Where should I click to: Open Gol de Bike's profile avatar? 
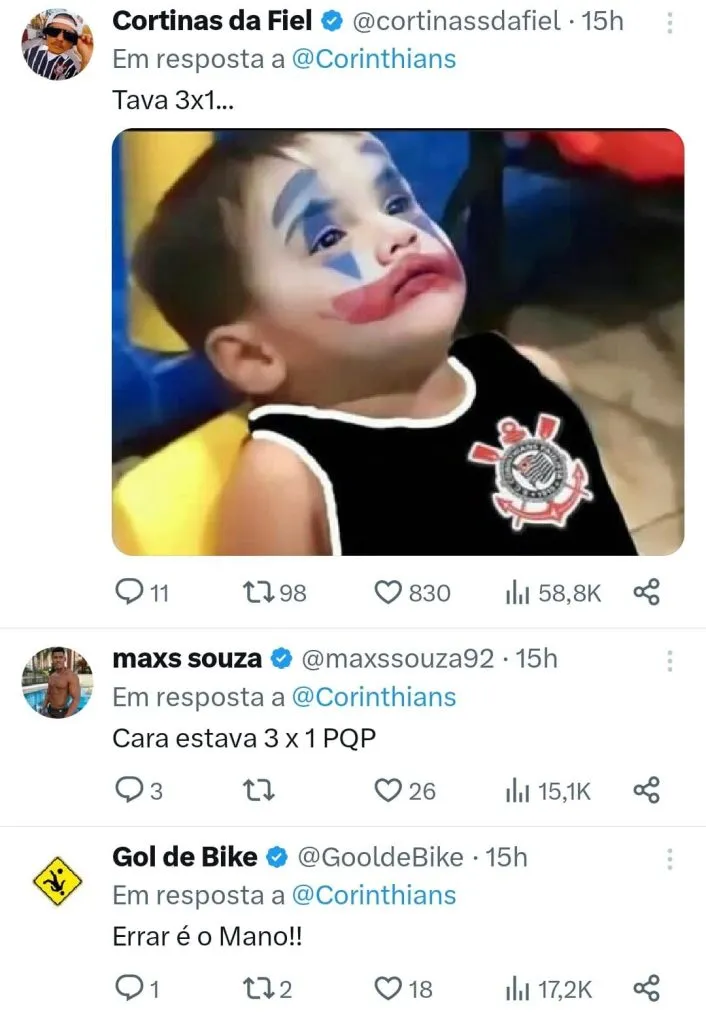click(x=57, y=880)
